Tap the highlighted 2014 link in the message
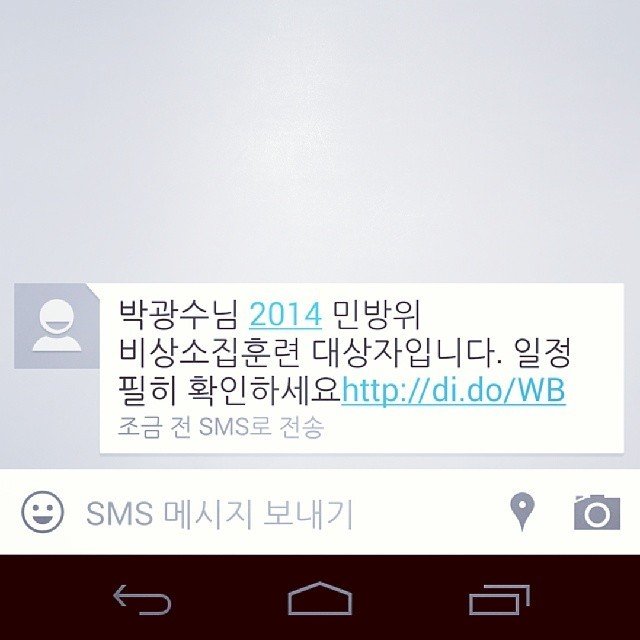640x640 pixels. (285, 316)
